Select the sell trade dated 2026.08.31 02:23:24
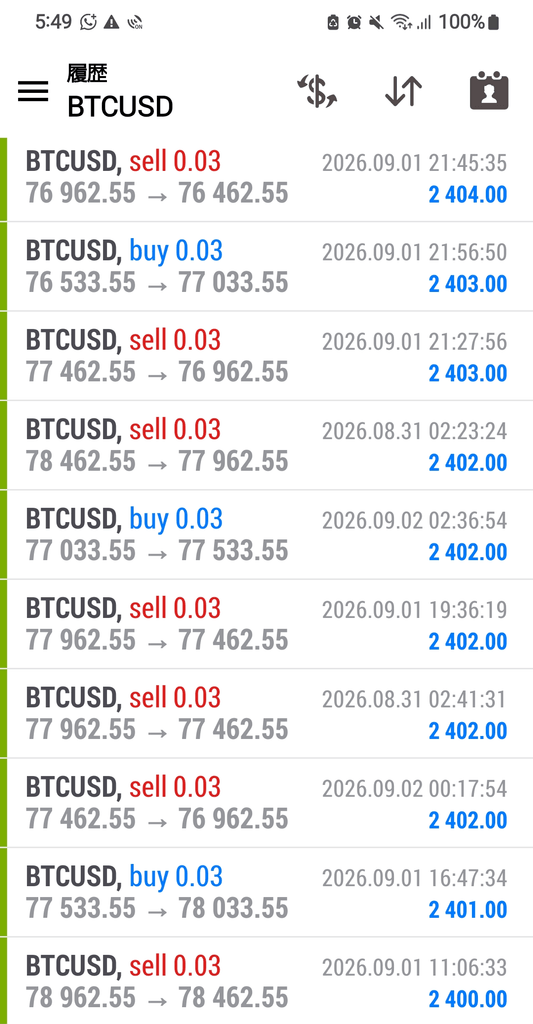Image resolution: width=533 pixels, height=1024 pixels. pos(266,445)
